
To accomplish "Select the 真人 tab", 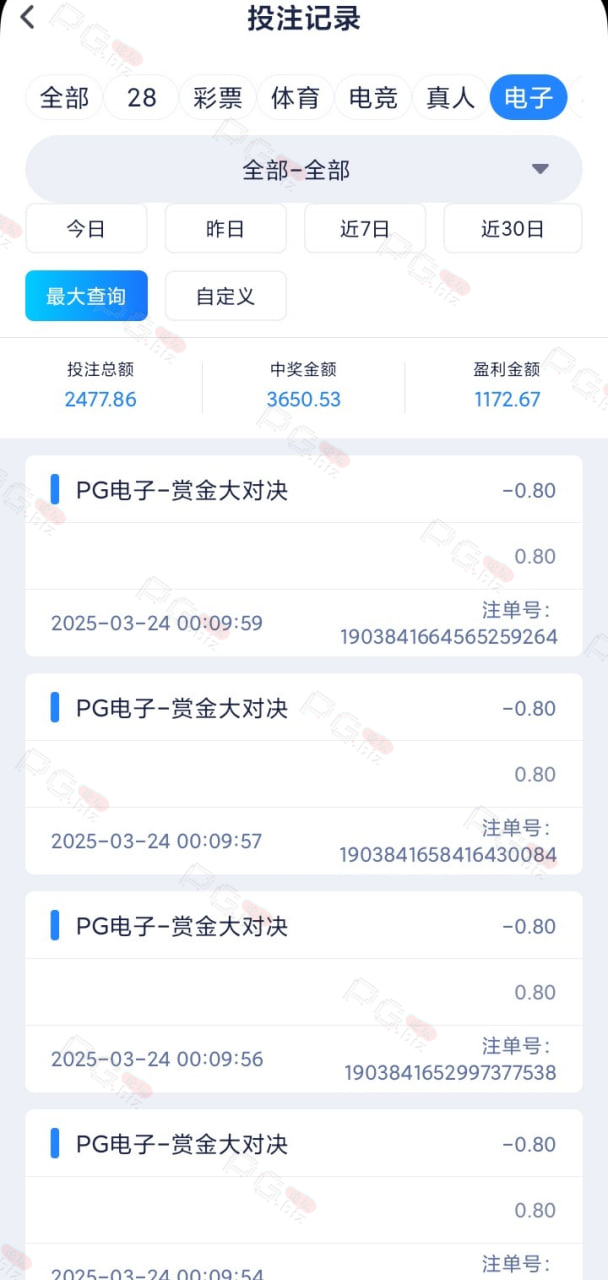I will [x=450, y=98].
